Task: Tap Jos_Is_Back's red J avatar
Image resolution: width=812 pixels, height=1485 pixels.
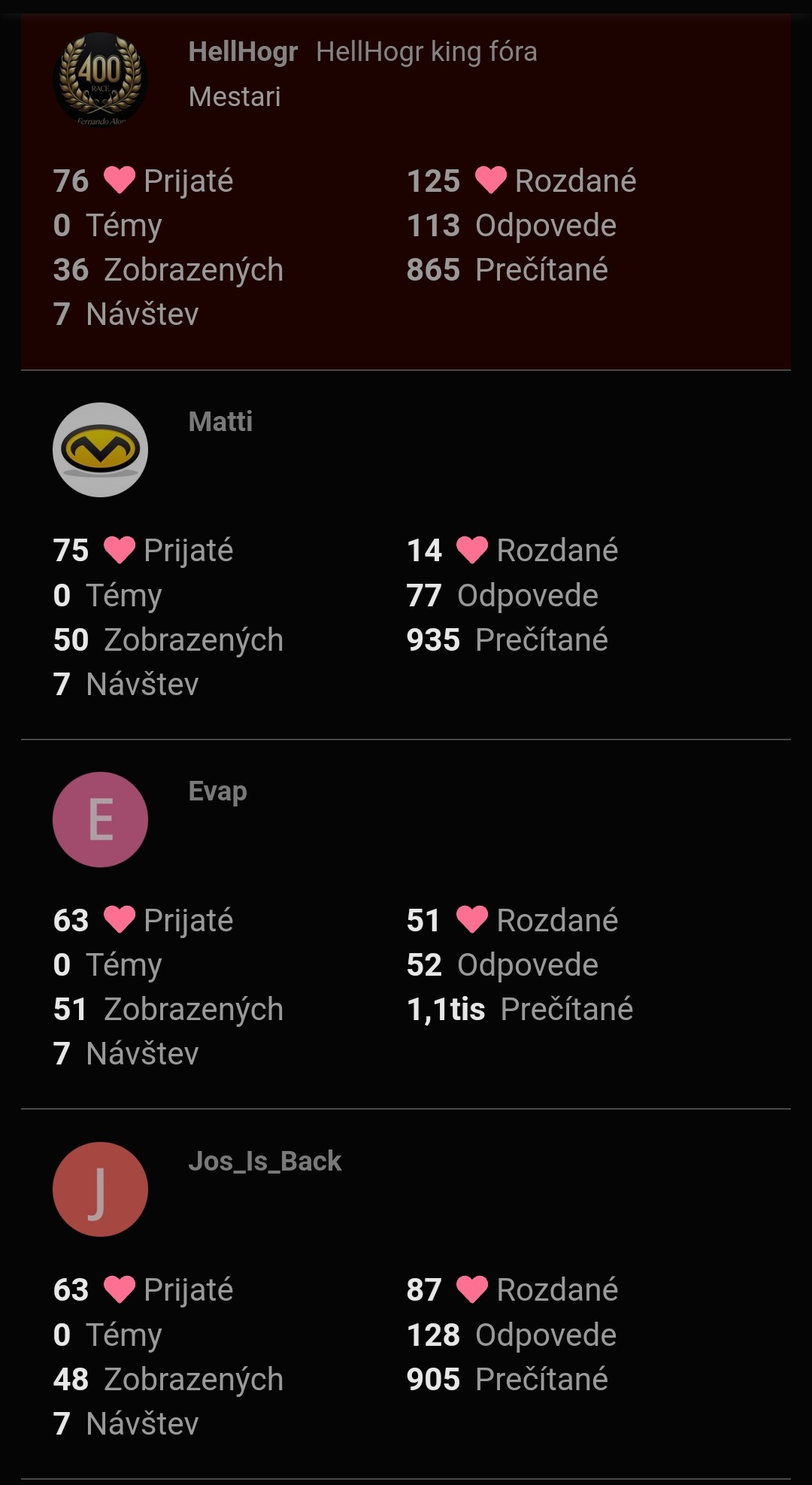Action: pyautogui.click(x=100, y=1189)
